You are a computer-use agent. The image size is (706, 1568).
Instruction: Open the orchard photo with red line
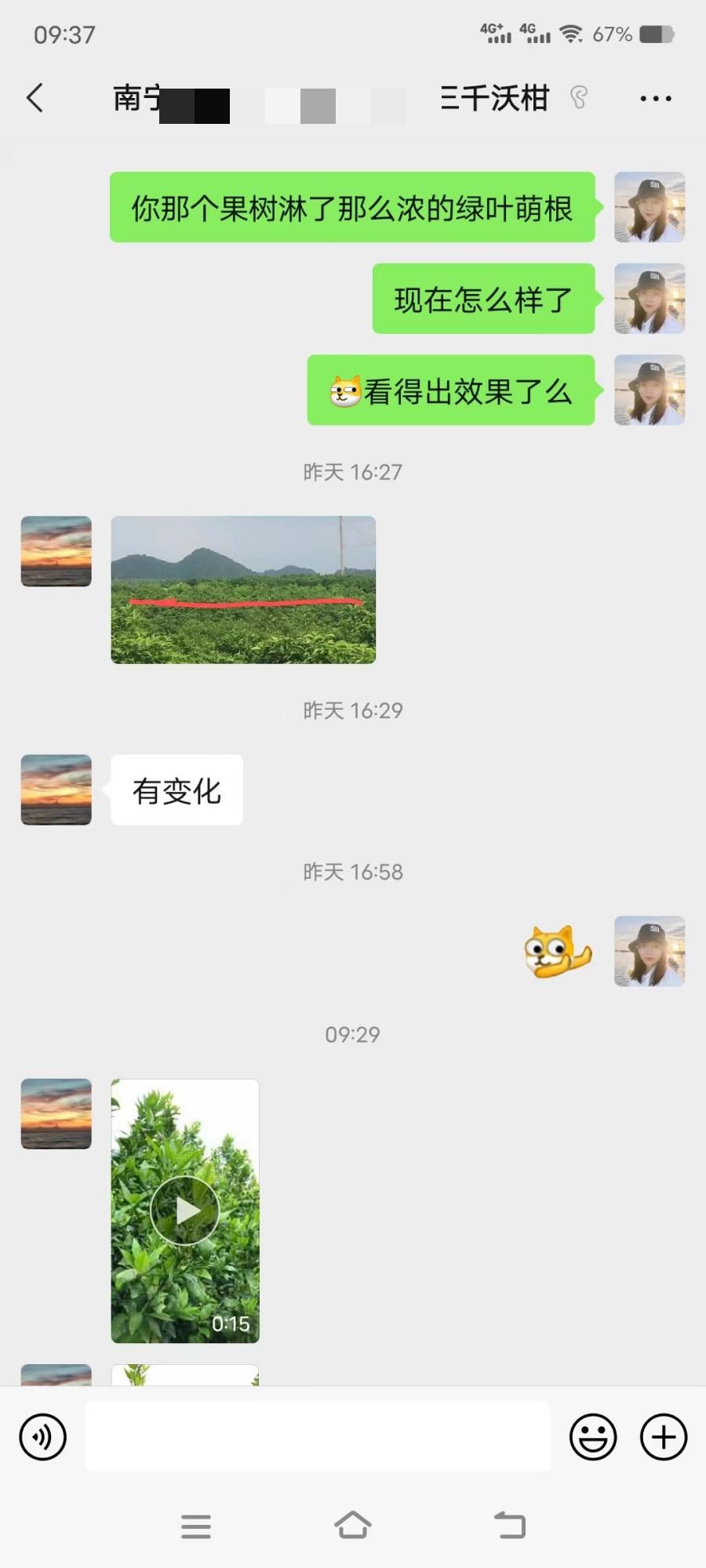[x=243, y=590]
